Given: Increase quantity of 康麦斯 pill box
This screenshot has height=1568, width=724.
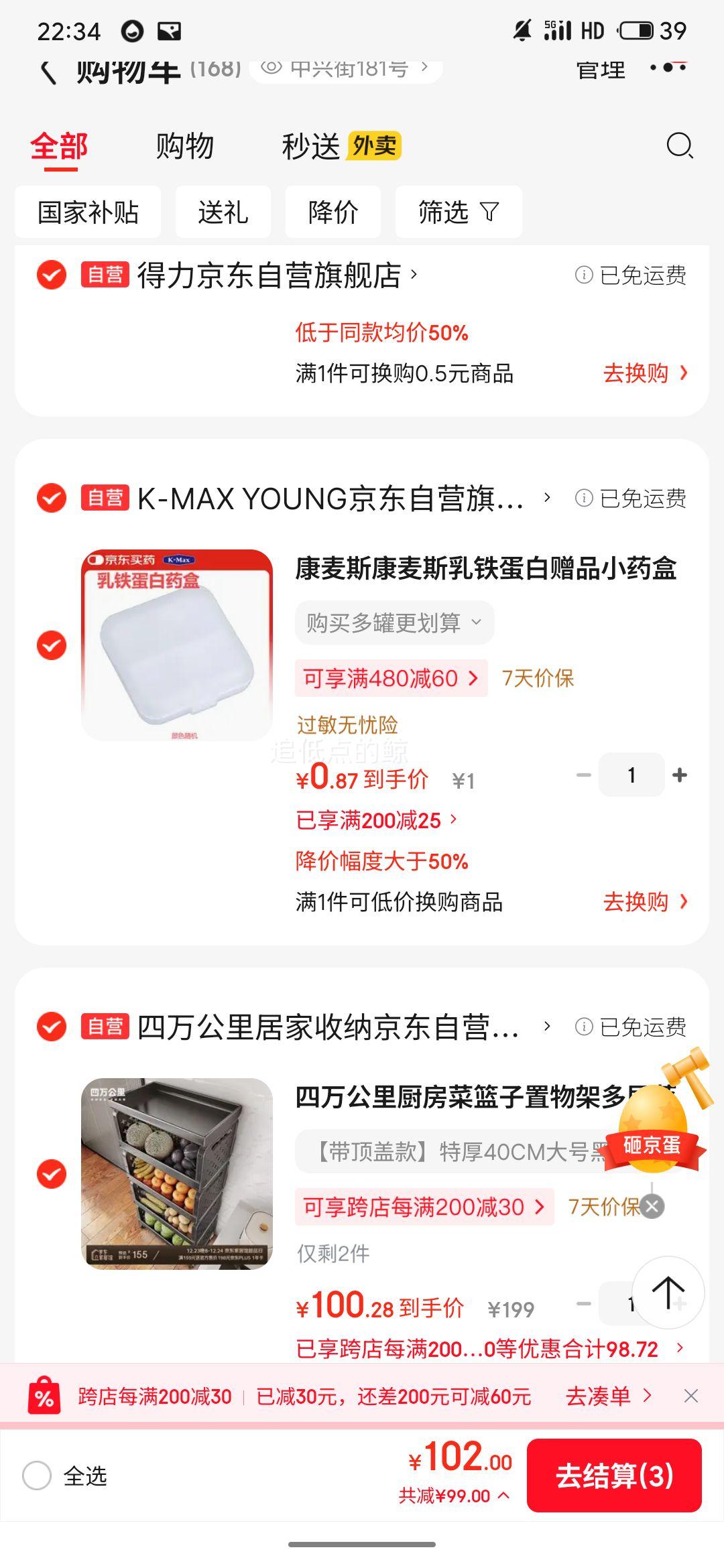Looking at the screenshot, I should tap(680, 775).
